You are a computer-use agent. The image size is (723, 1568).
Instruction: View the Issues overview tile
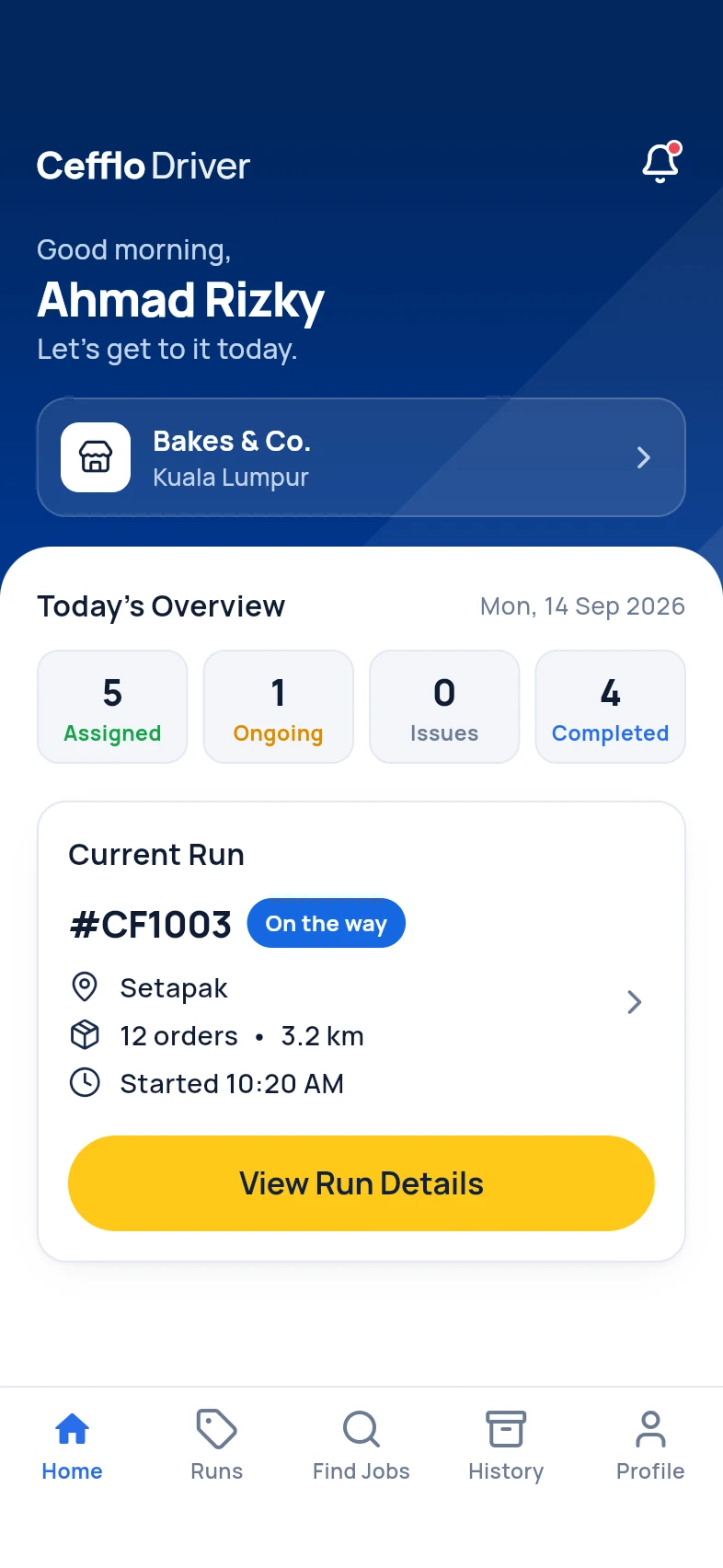(444, 707)
